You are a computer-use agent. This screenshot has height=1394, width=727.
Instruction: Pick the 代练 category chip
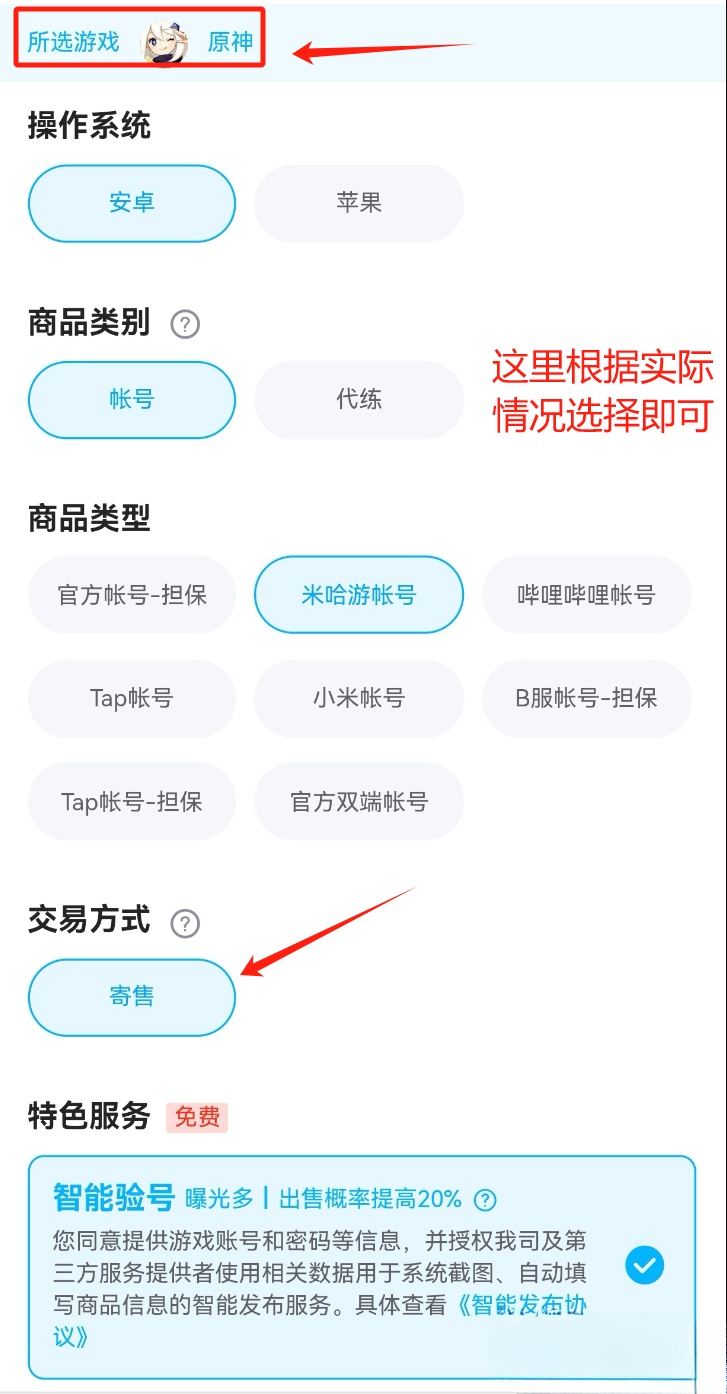(x=359, y=400)
